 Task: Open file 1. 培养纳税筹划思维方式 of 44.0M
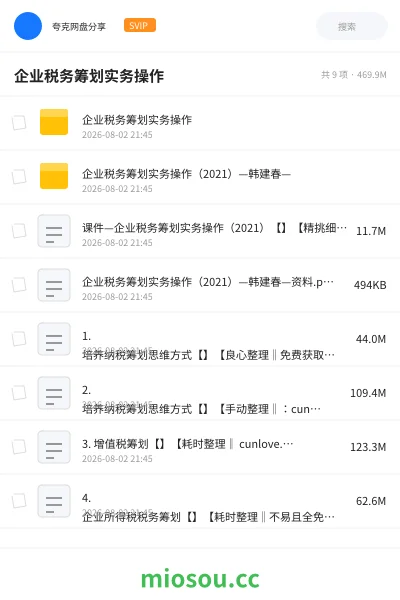[200, 339]
